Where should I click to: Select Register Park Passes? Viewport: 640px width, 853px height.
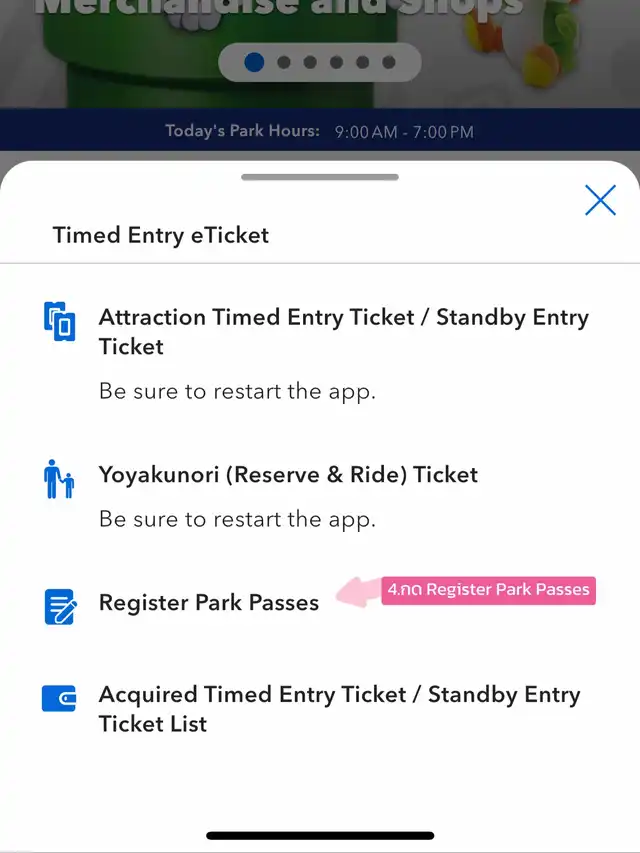pyautogui.click(x=208, y=603)
